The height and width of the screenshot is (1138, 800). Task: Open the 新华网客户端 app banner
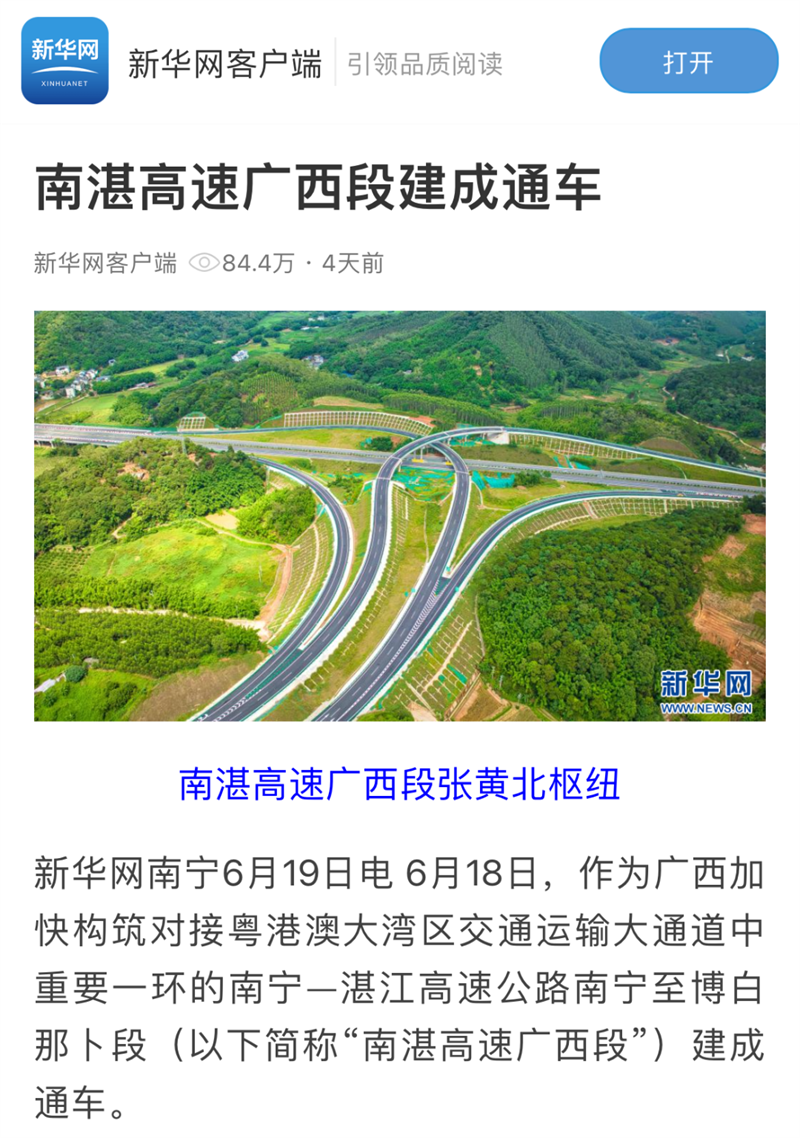(225, 64)
